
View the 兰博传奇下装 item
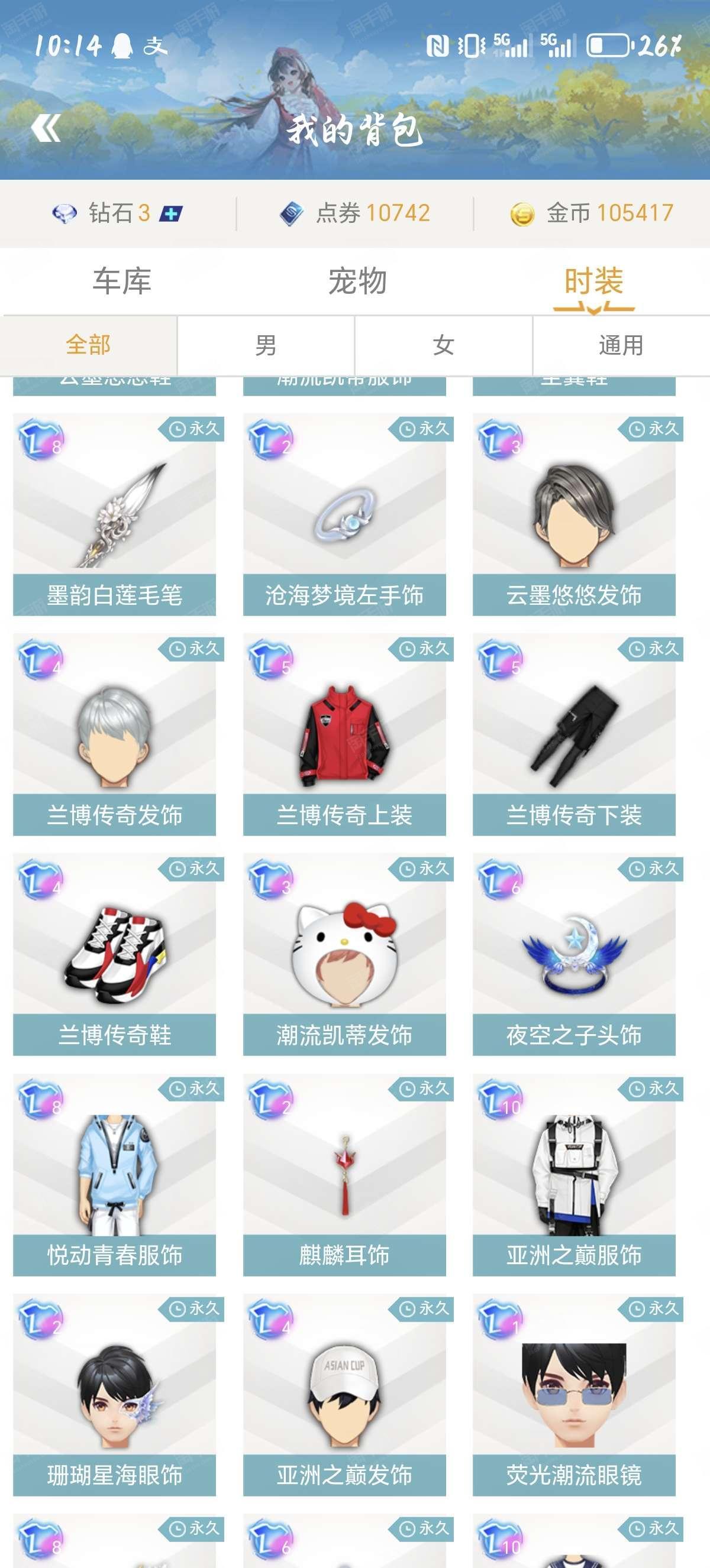point(573,734)
